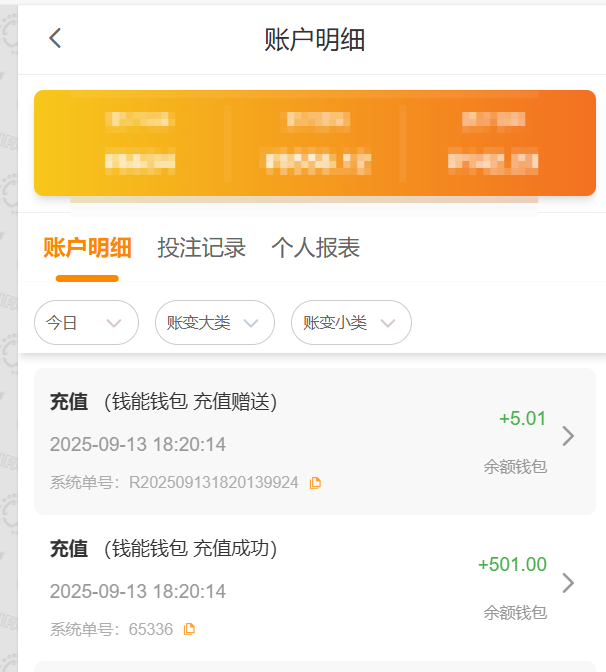Viewport: 606px width, 672px height.
Task: Switch to the 投注记录 tab
Action: 201,248
